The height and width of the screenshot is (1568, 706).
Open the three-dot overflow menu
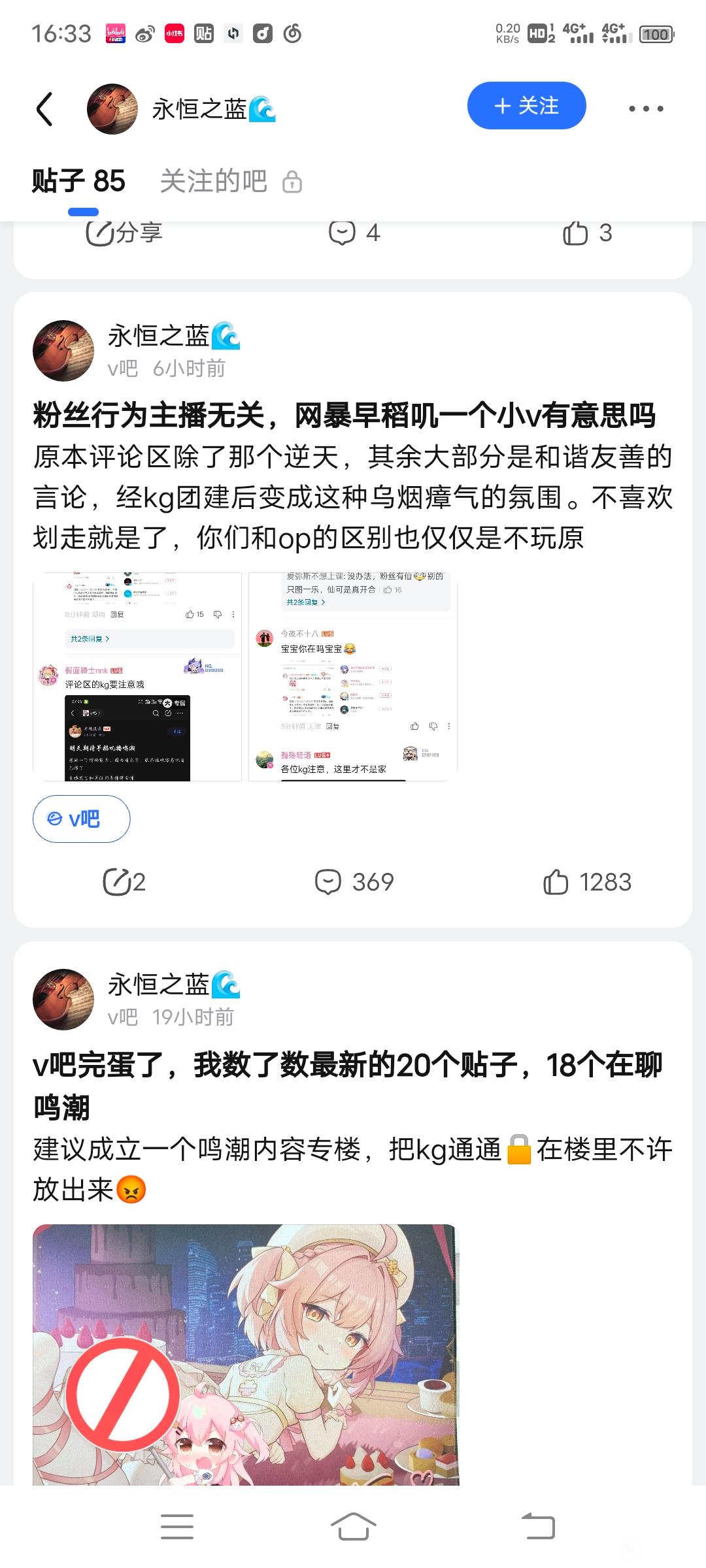pos(646,108)
